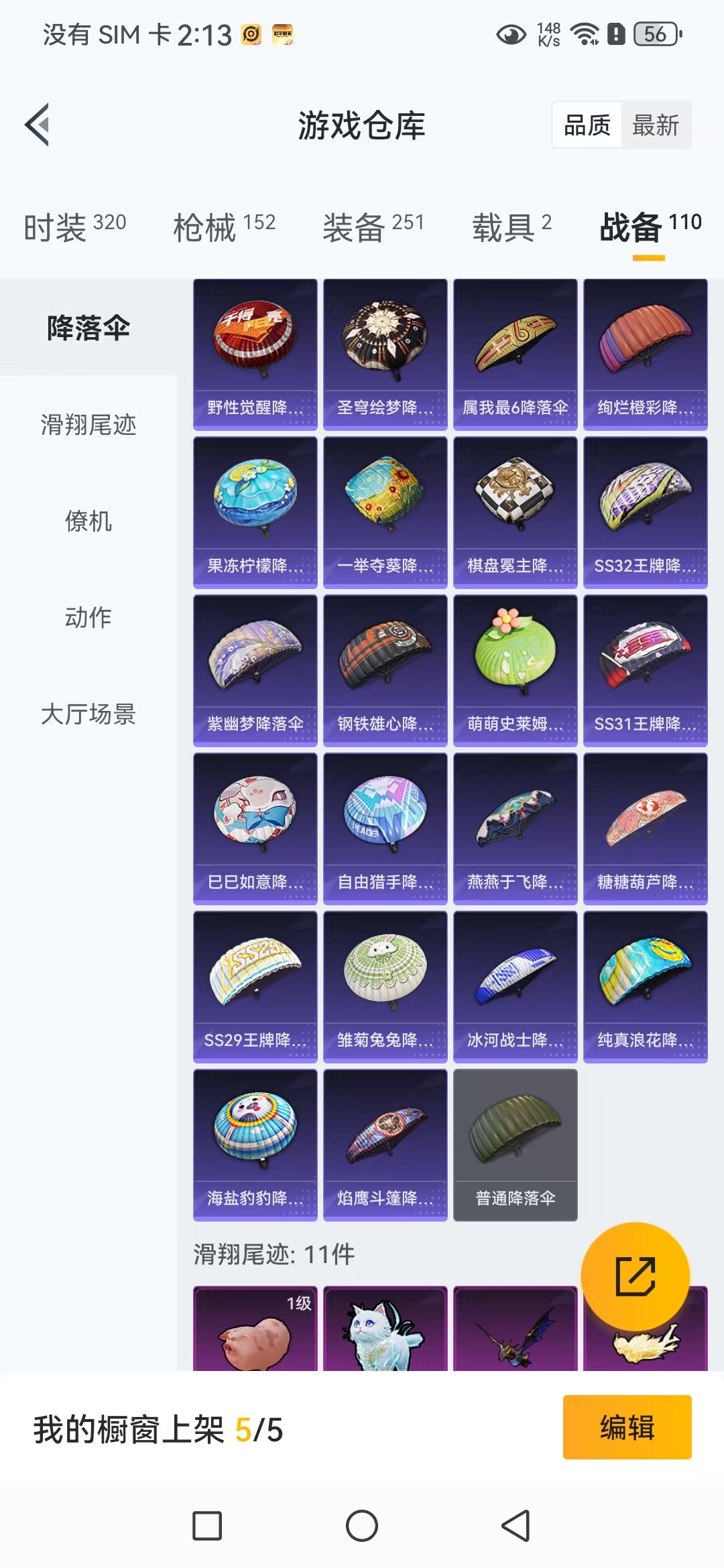Go to the system home screen
Screen dimensions: 724x1568
362,1526
